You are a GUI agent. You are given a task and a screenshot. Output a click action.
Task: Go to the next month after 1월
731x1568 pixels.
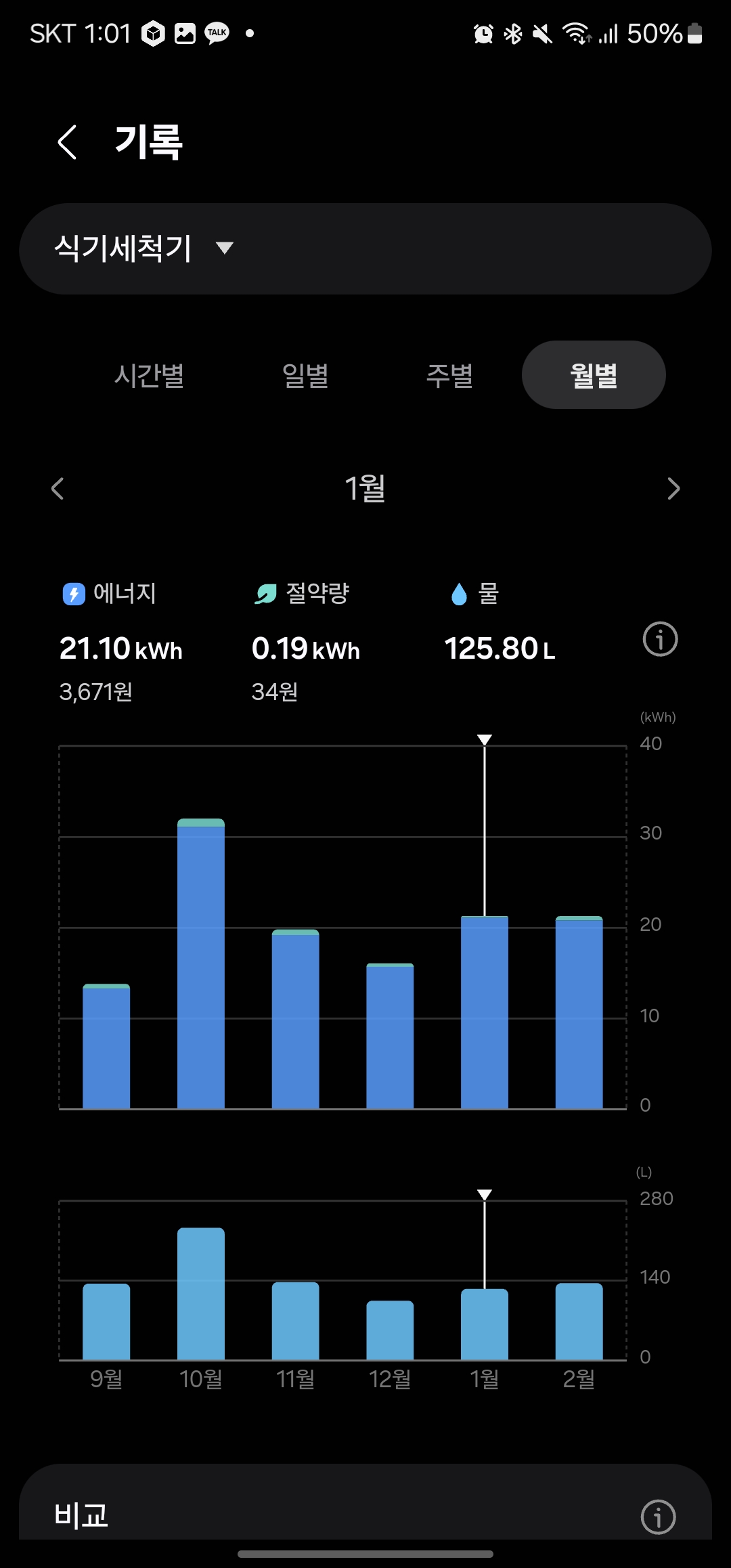pos(673,489)
